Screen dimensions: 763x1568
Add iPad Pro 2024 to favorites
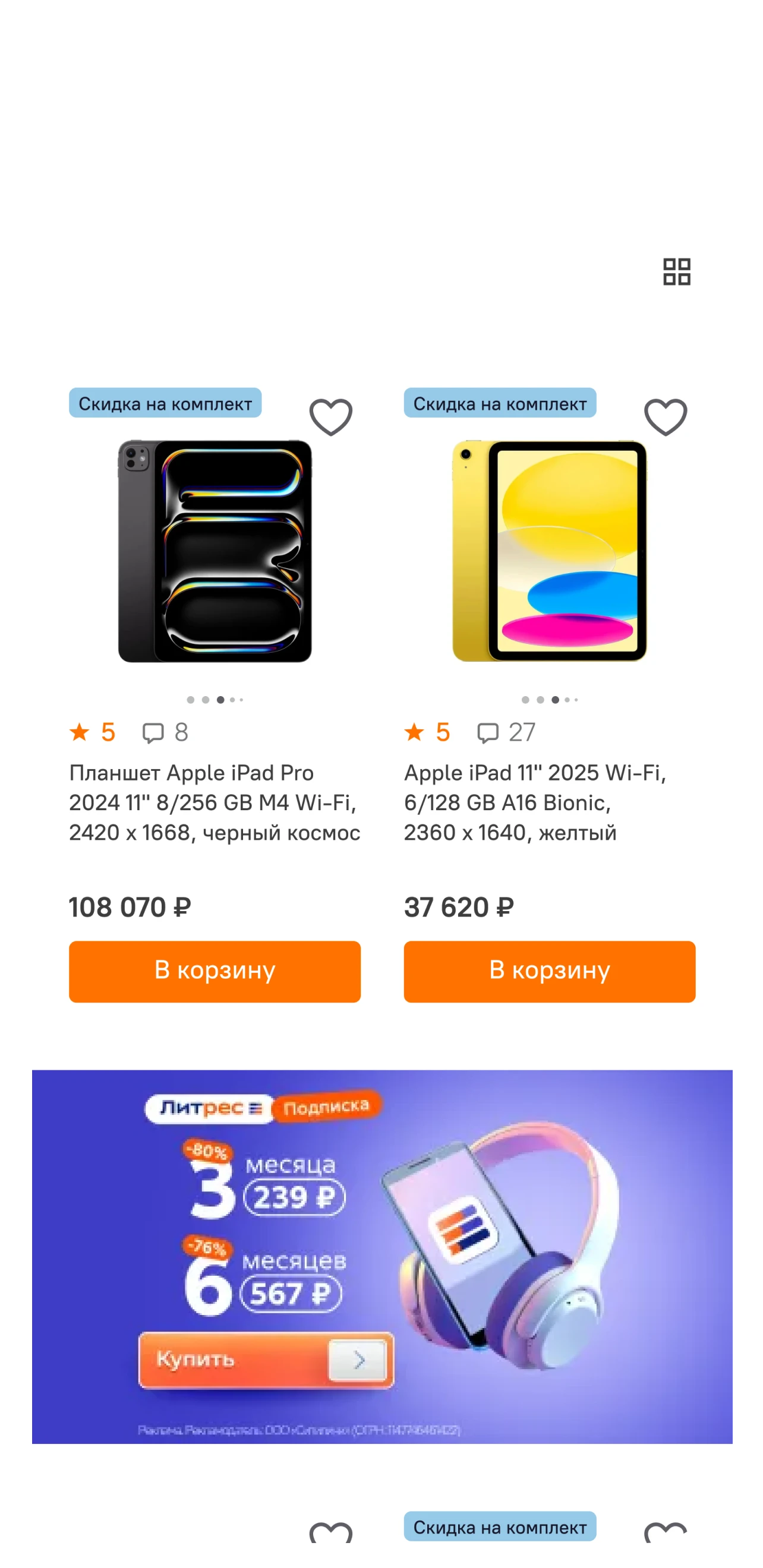coord(330,417)
